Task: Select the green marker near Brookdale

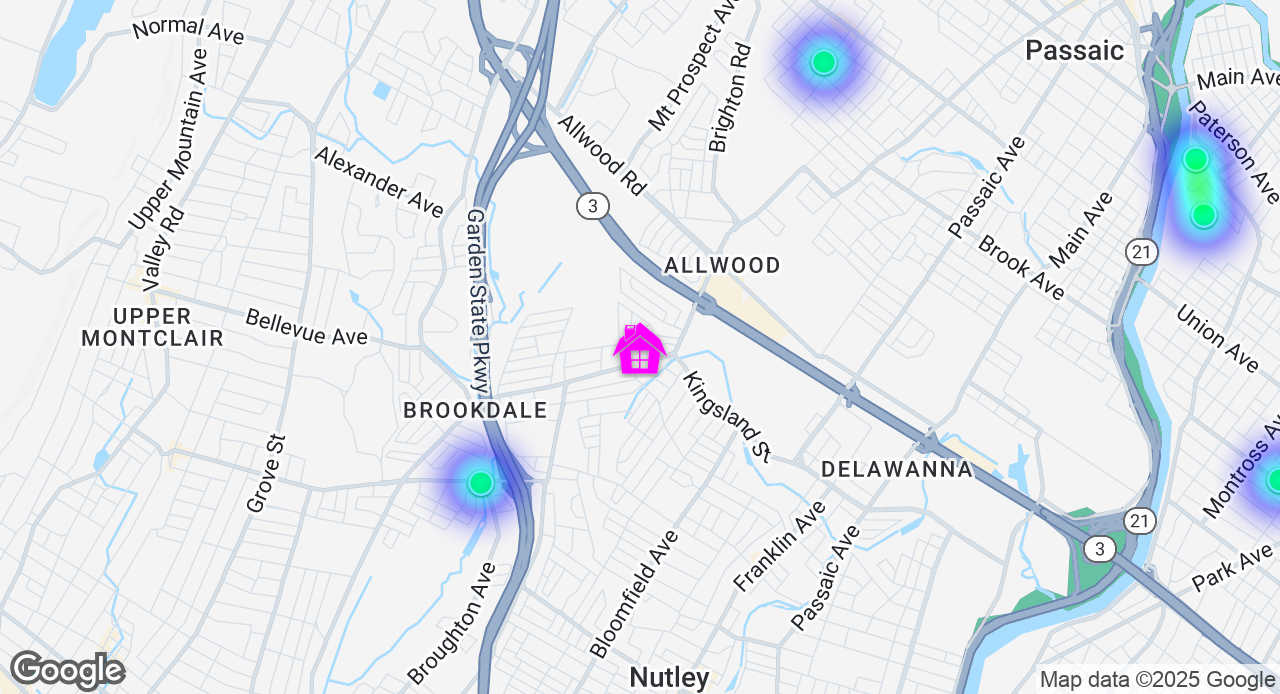Action: 481,483
